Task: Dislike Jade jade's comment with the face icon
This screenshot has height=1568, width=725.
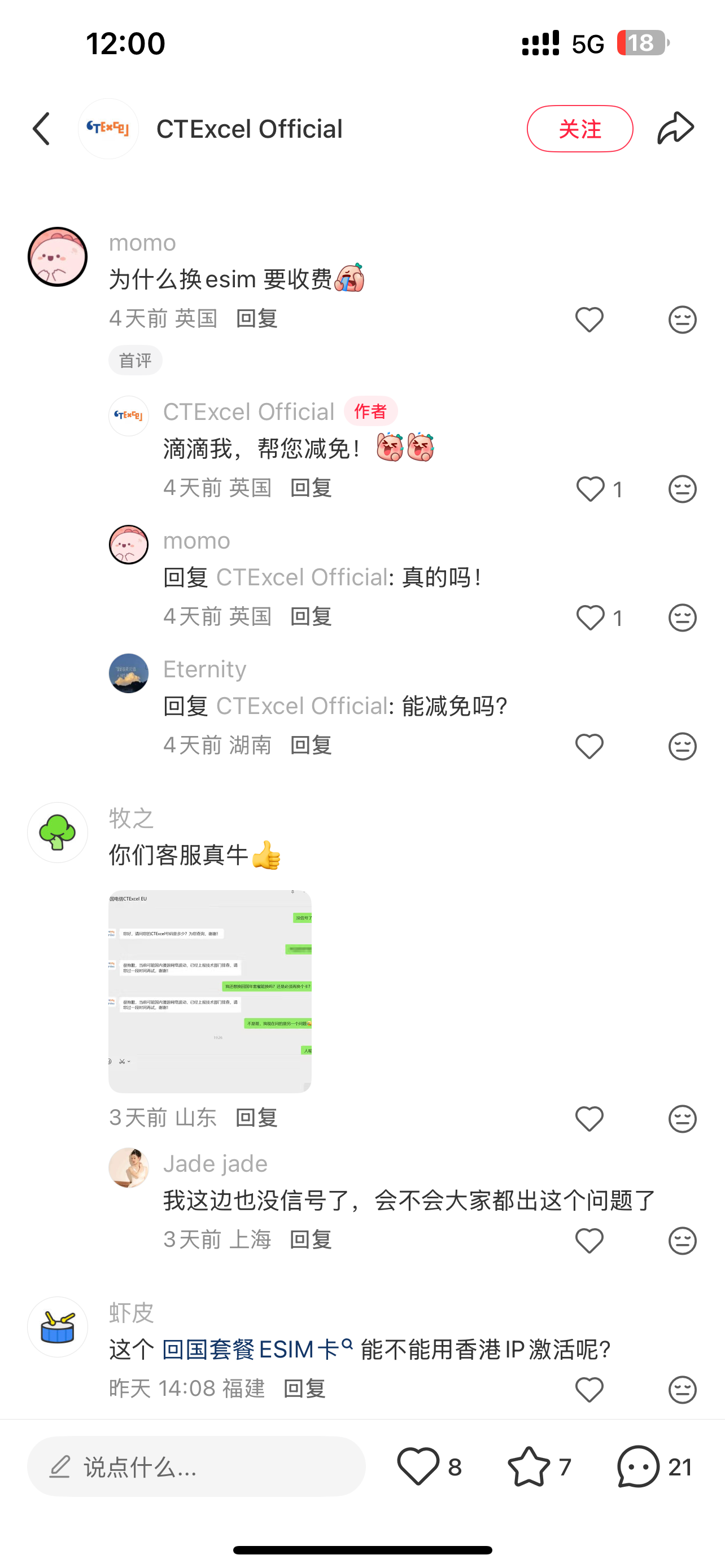Action: click(682, 1241)
